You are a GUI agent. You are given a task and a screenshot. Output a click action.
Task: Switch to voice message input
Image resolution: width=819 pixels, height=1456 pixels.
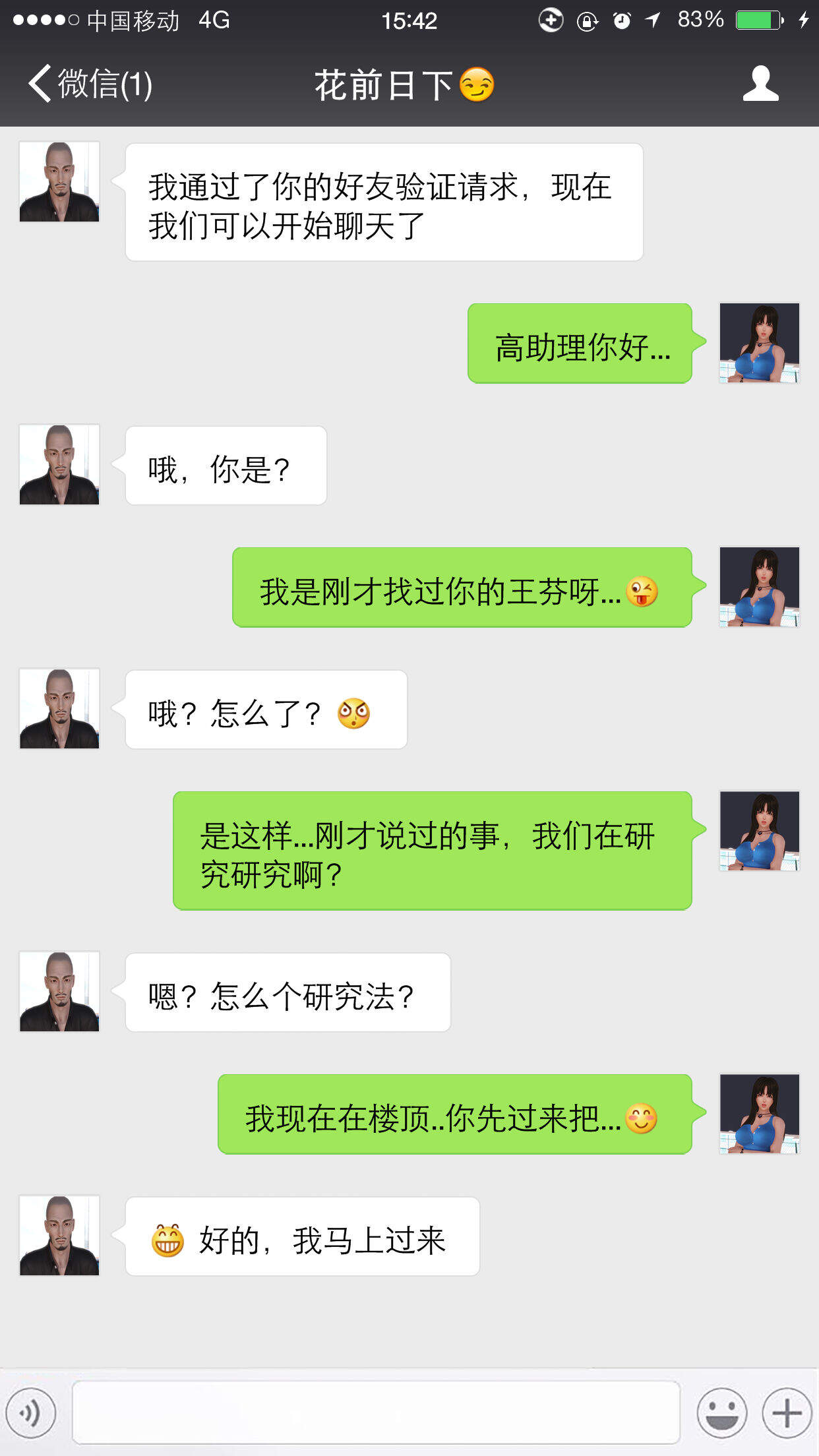31,1412
